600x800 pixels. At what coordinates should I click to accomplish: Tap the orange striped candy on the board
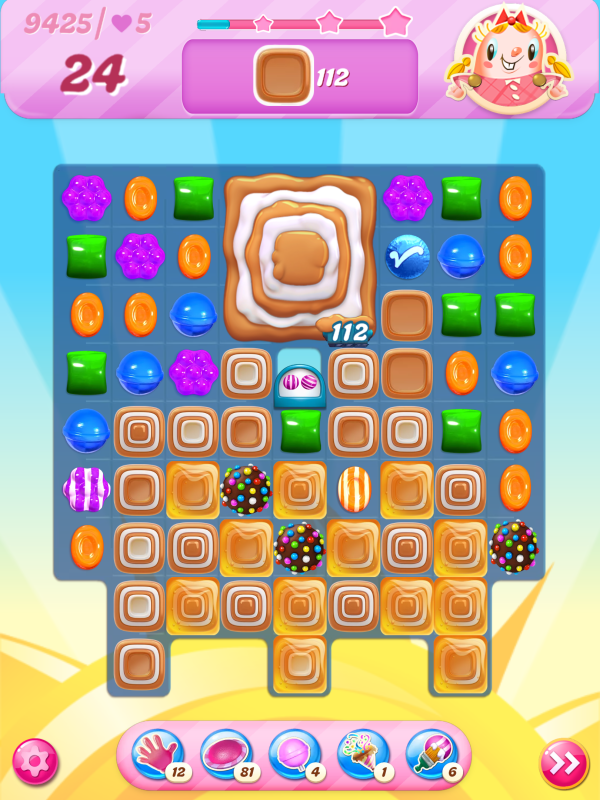tap(354, 488)
